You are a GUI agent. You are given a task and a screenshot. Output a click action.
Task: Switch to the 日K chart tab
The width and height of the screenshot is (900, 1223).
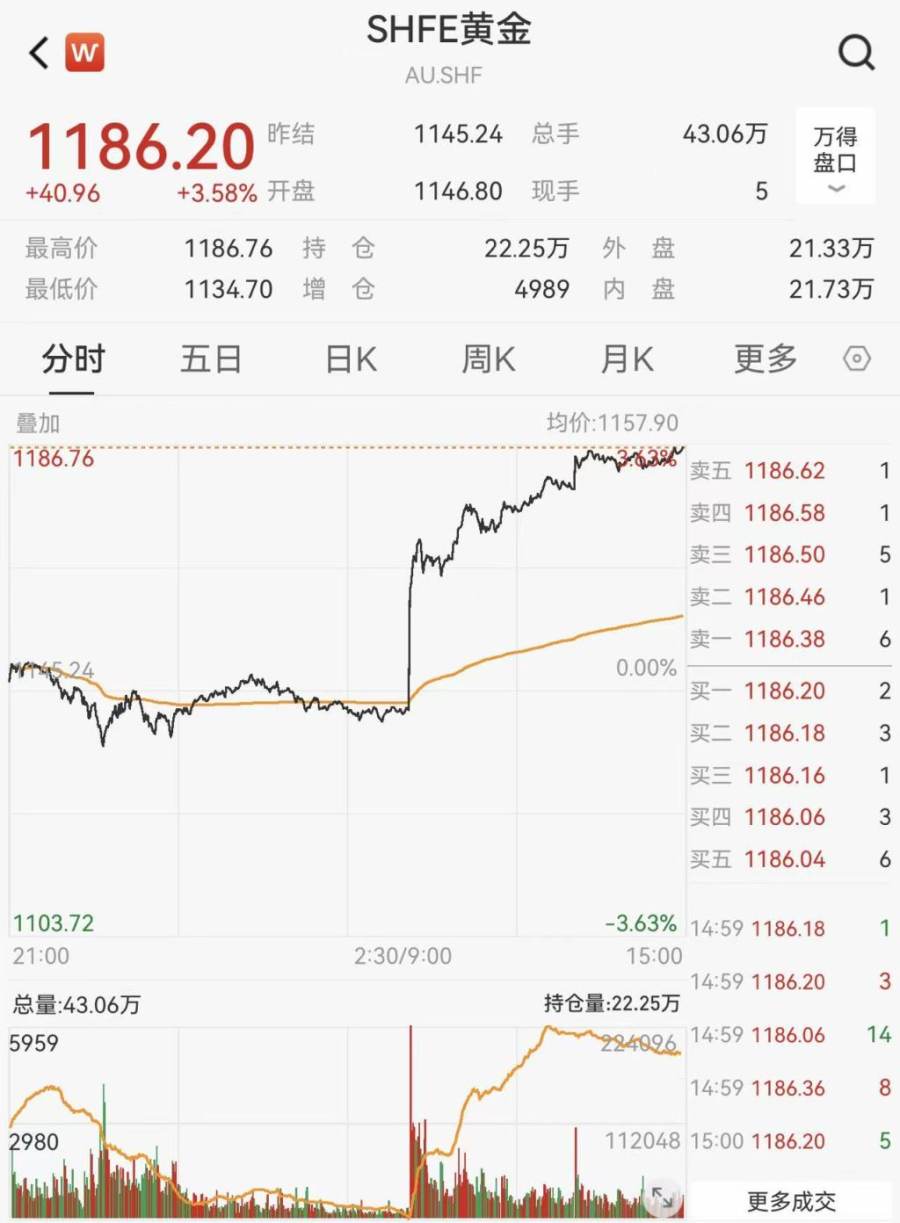[351, 359]
